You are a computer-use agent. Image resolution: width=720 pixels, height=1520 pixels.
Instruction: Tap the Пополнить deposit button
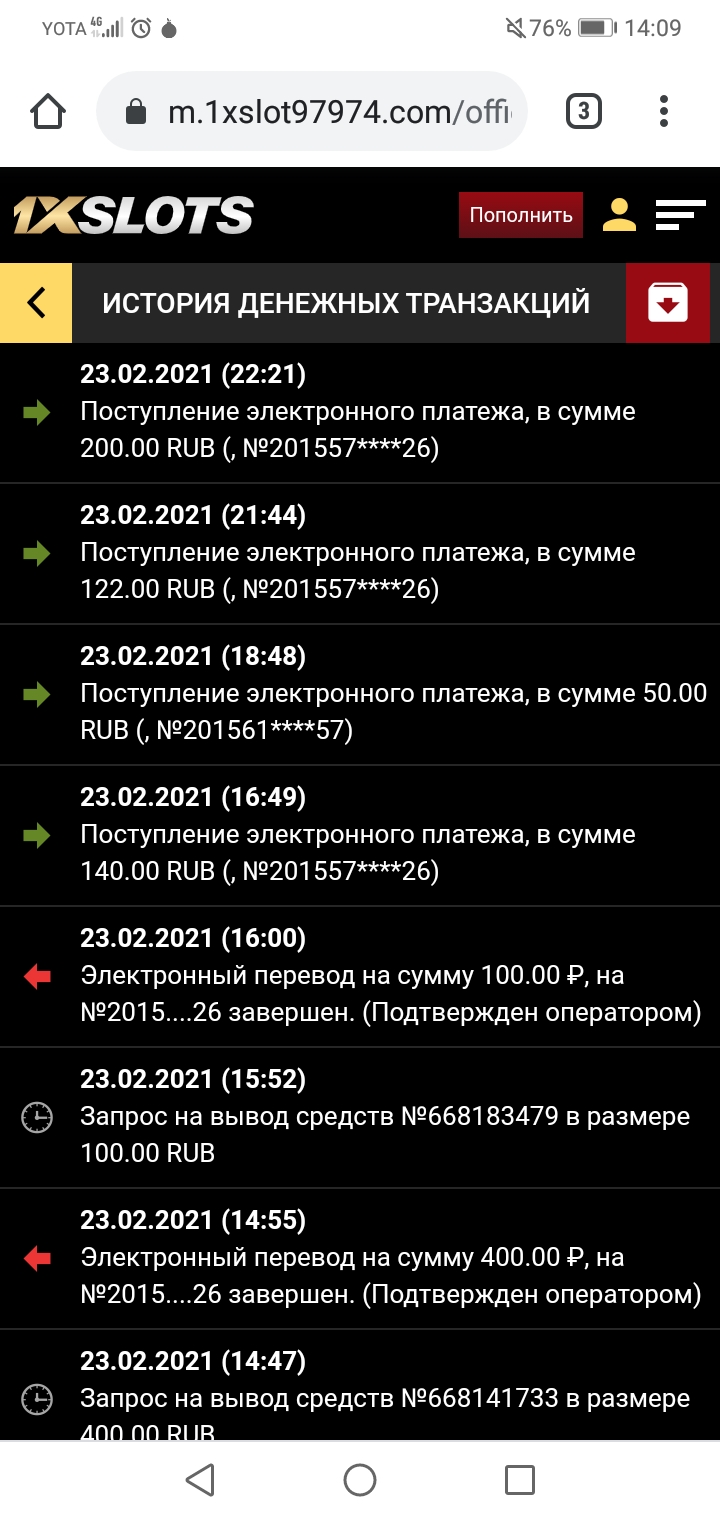[520, 215]
